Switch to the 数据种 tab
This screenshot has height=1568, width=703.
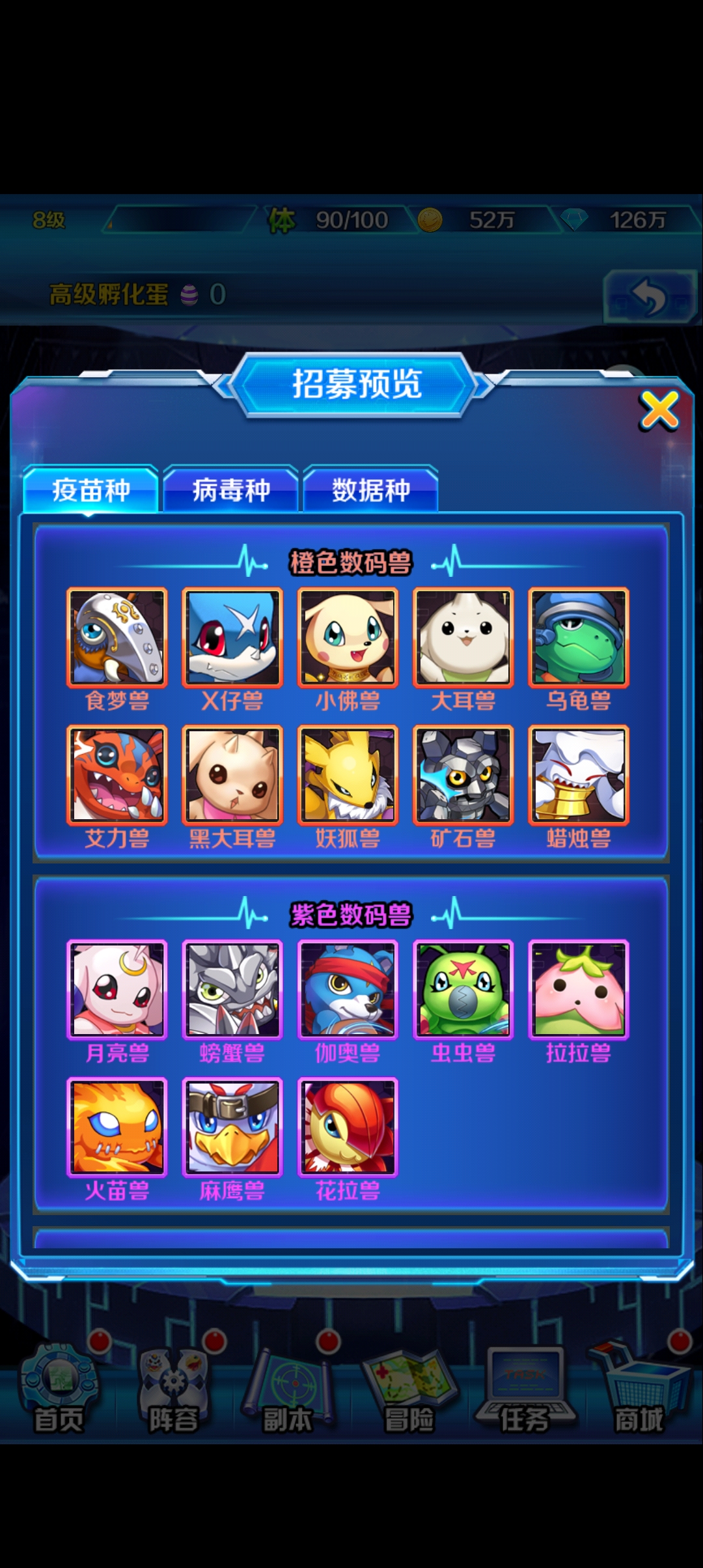pos(370,490)
